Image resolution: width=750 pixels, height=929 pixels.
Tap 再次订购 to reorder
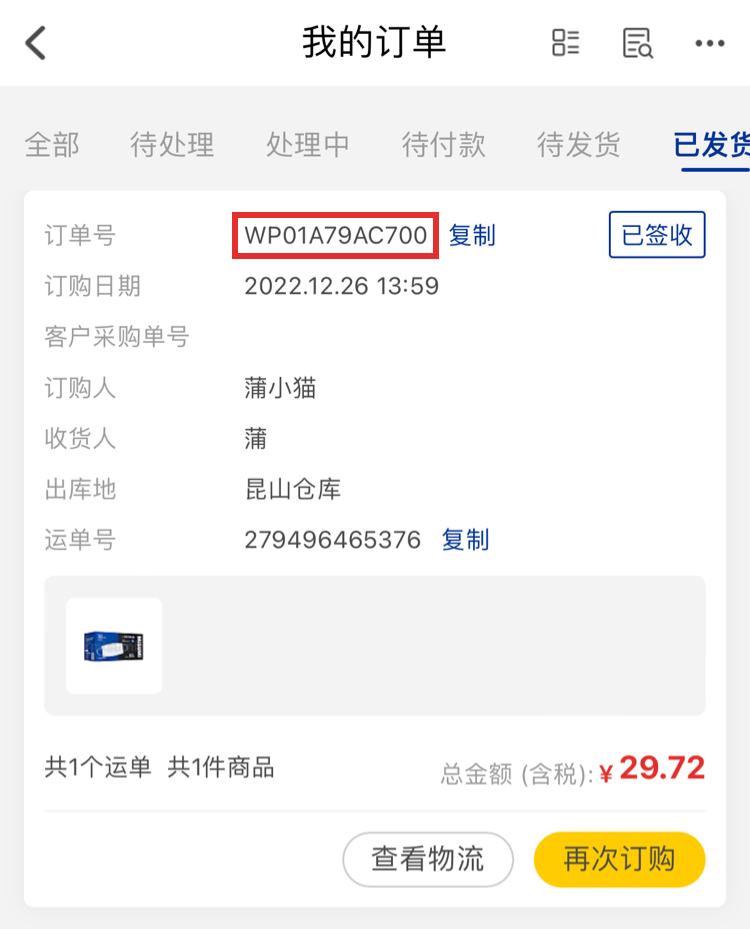(619, 859)
